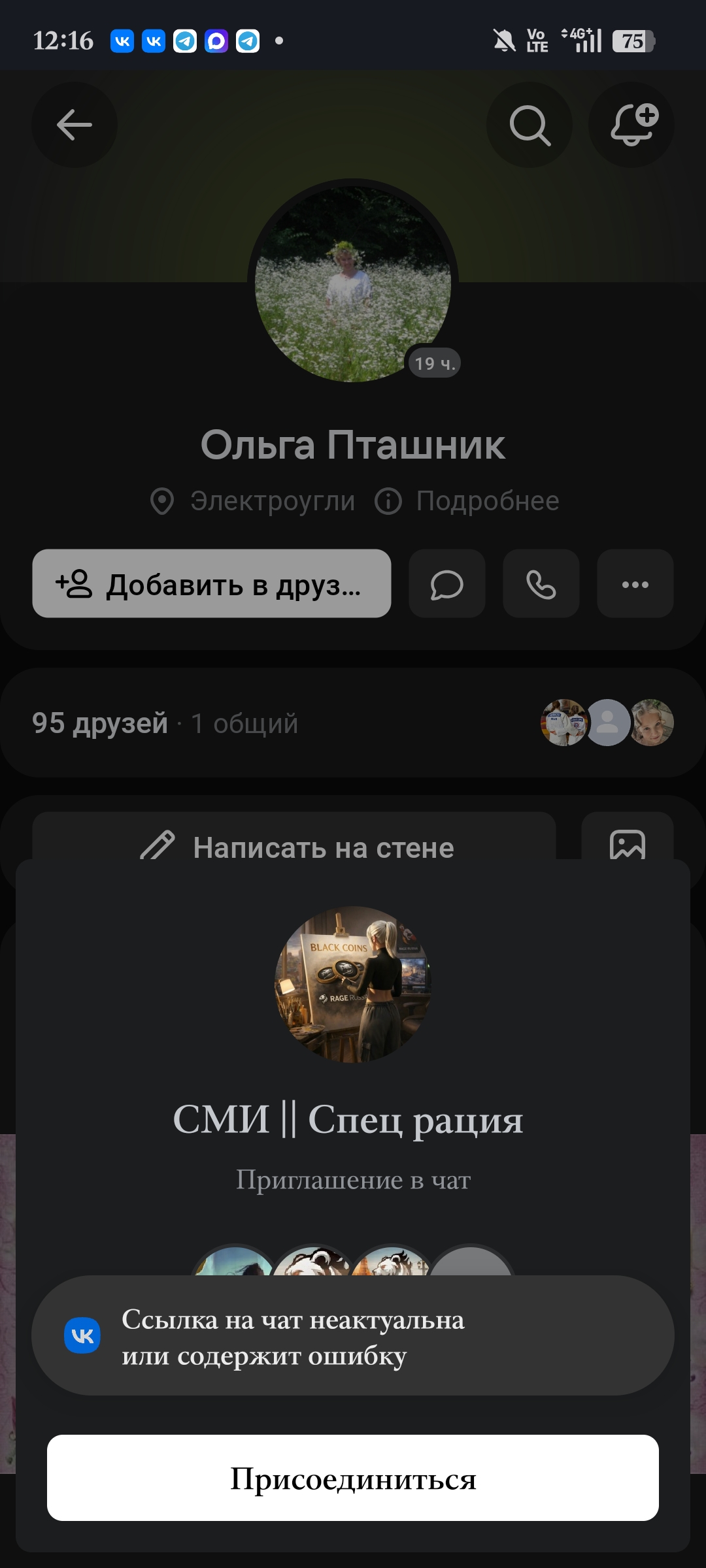
Task: Open search on the profile
Action: point(529,125)
